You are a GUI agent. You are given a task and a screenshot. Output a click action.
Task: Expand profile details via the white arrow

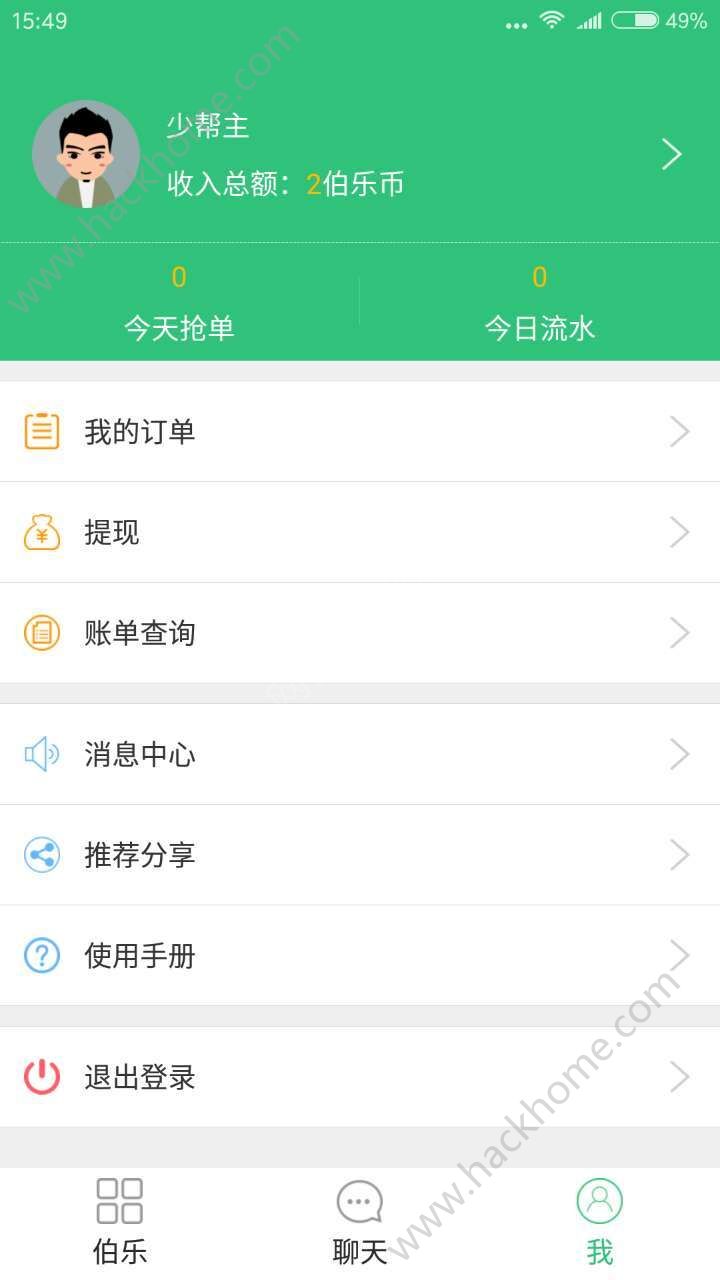[672, 154]
